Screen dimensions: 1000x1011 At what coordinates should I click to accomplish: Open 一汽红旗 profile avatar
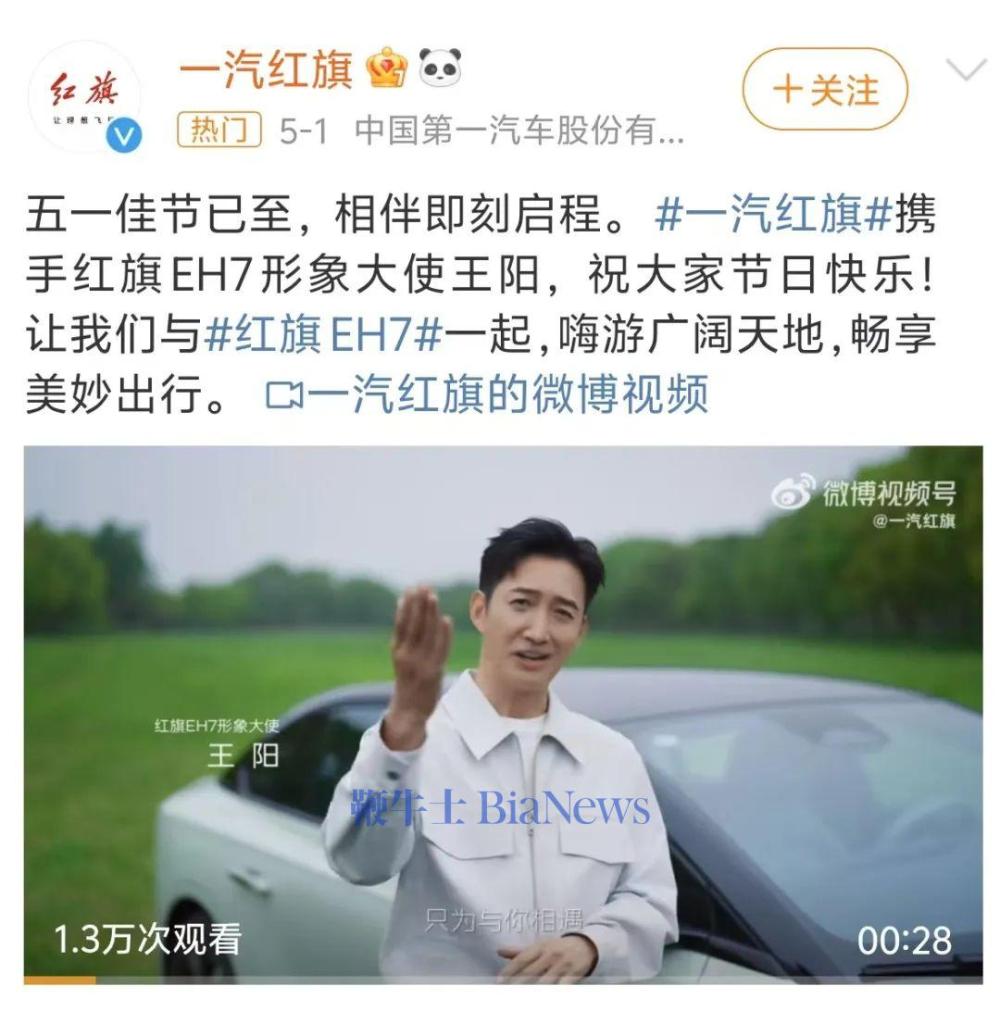tap(84, 97)
